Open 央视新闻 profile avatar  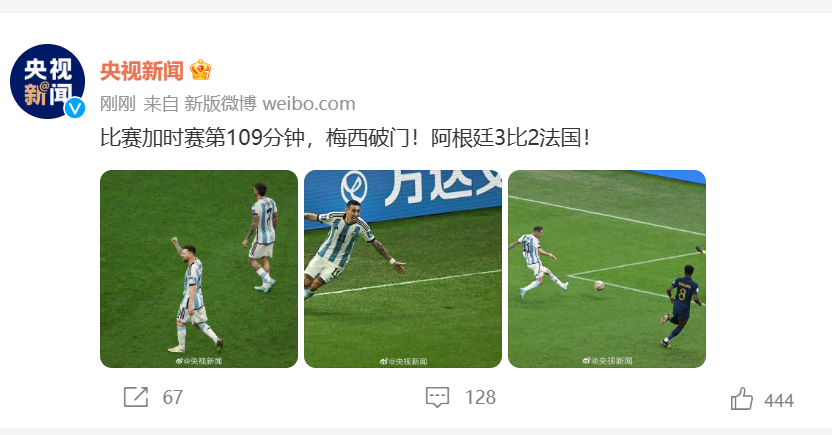click(47, 82)
